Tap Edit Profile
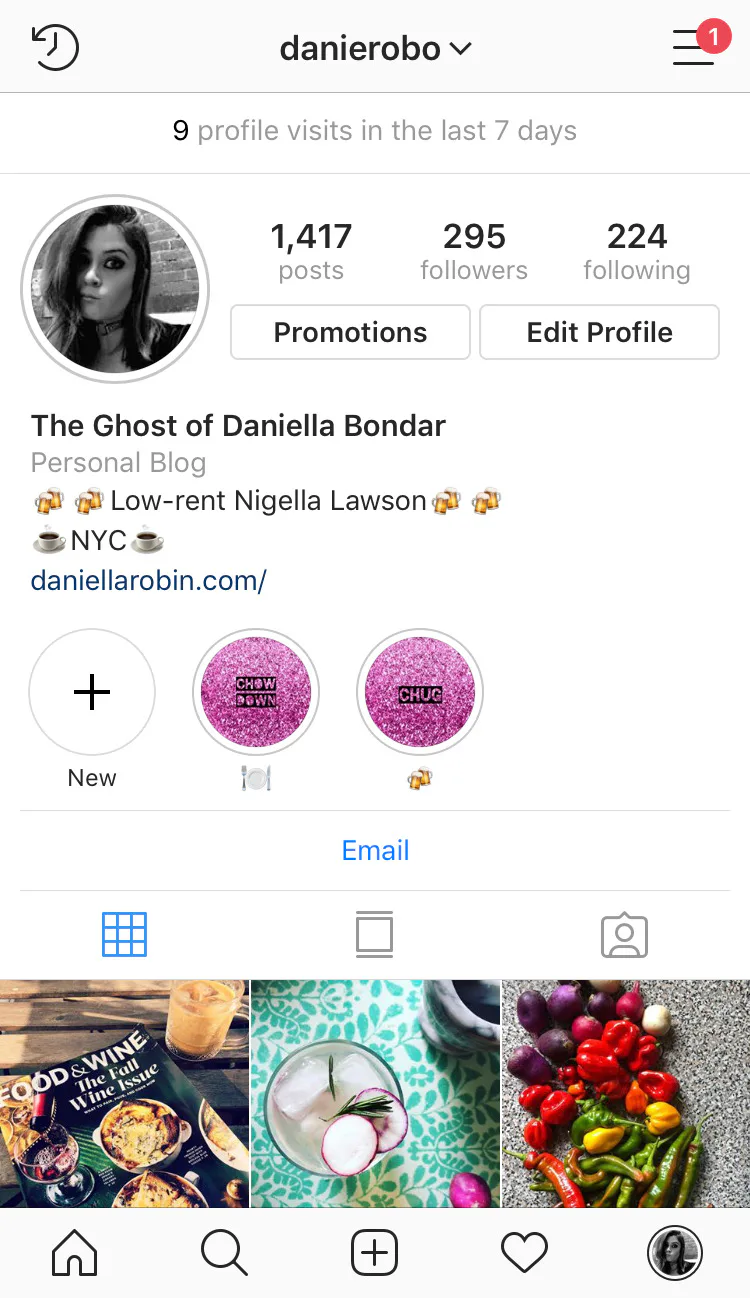Image resolution: width=750 pixels, height=1298 pixels. click(599, 332)
